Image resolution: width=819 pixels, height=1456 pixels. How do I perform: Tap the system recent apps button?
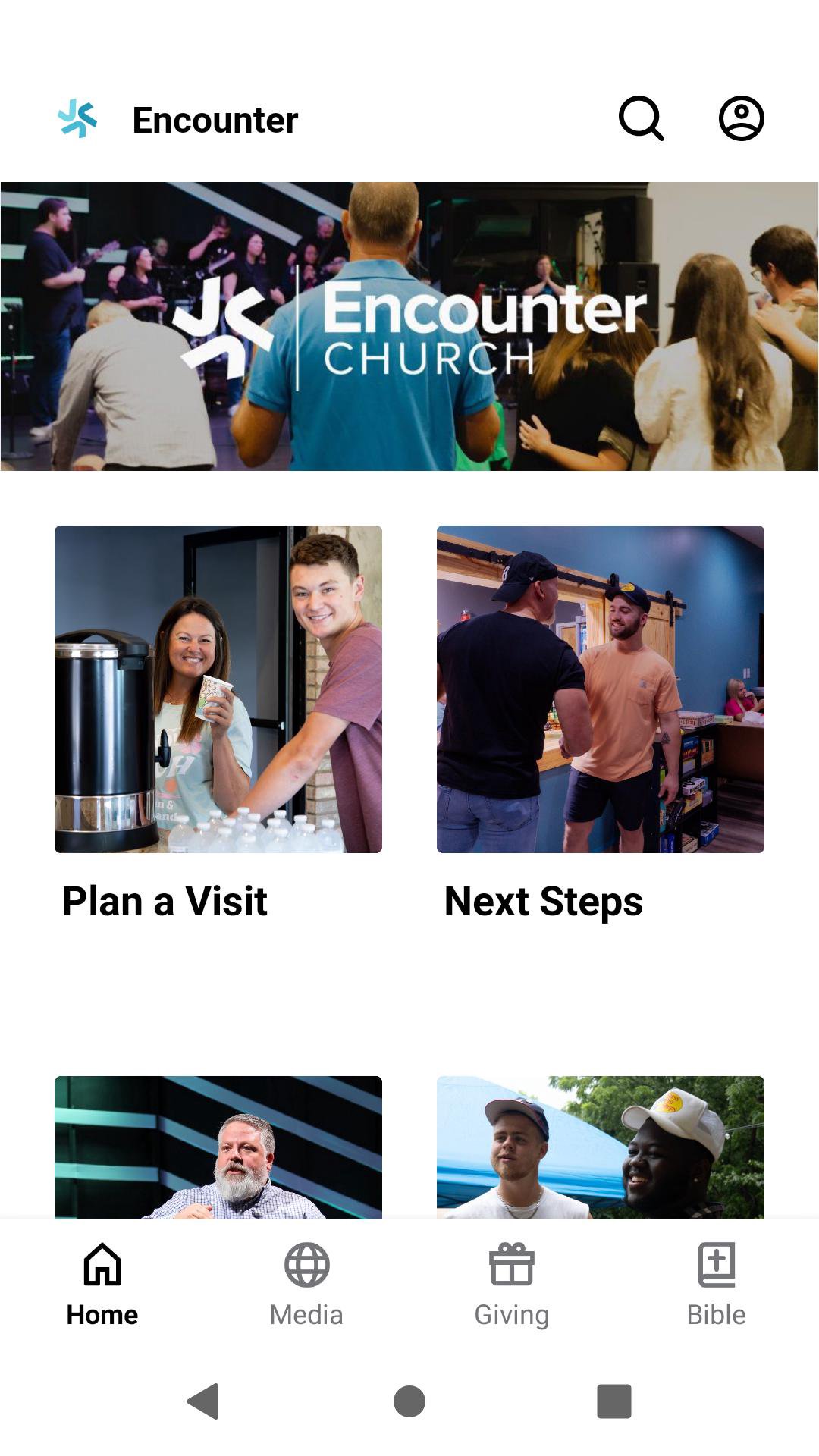[x=614, y=1401]
